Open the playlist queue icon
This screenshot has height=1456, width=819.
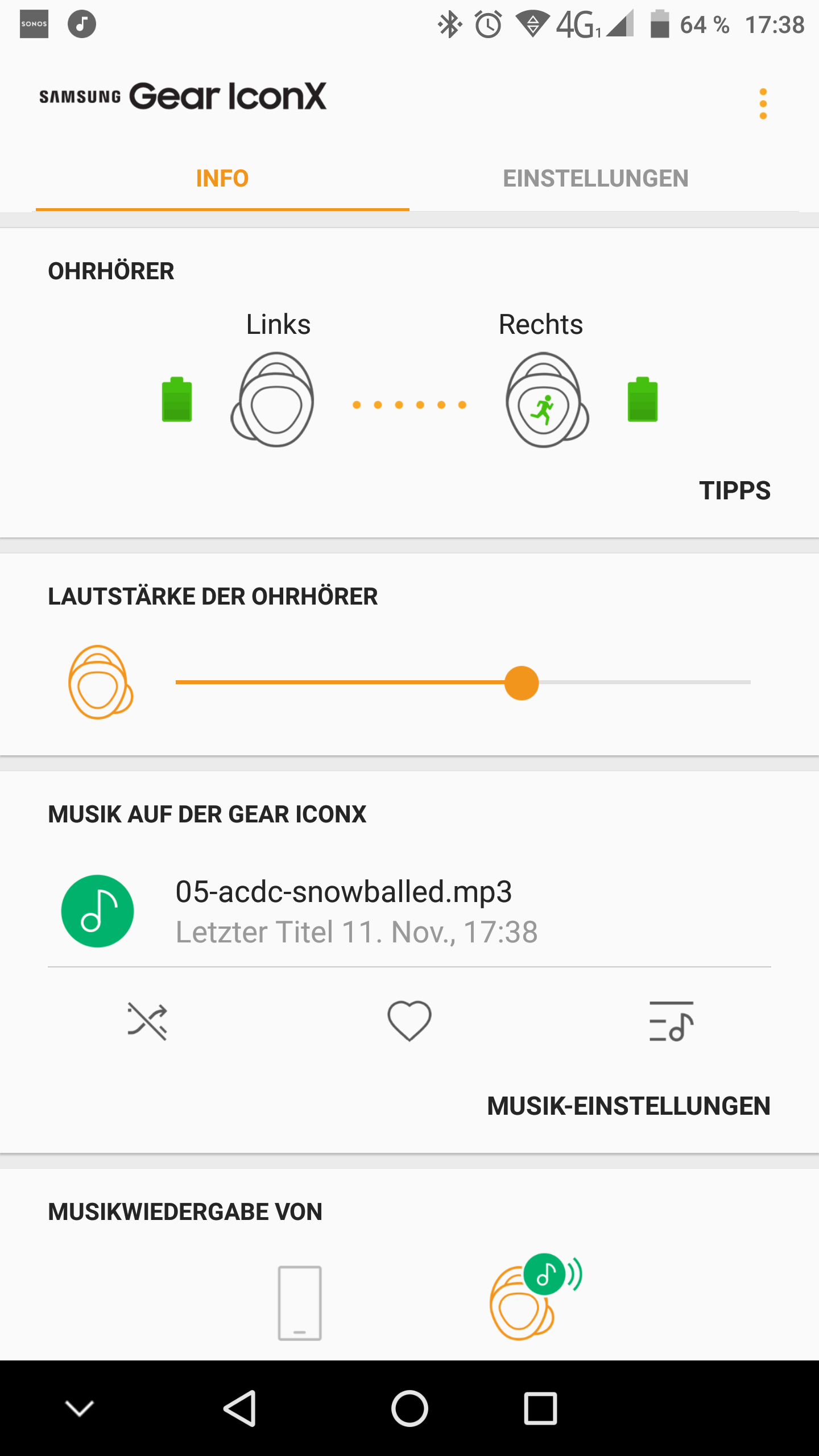click(x=671, y=1021)
